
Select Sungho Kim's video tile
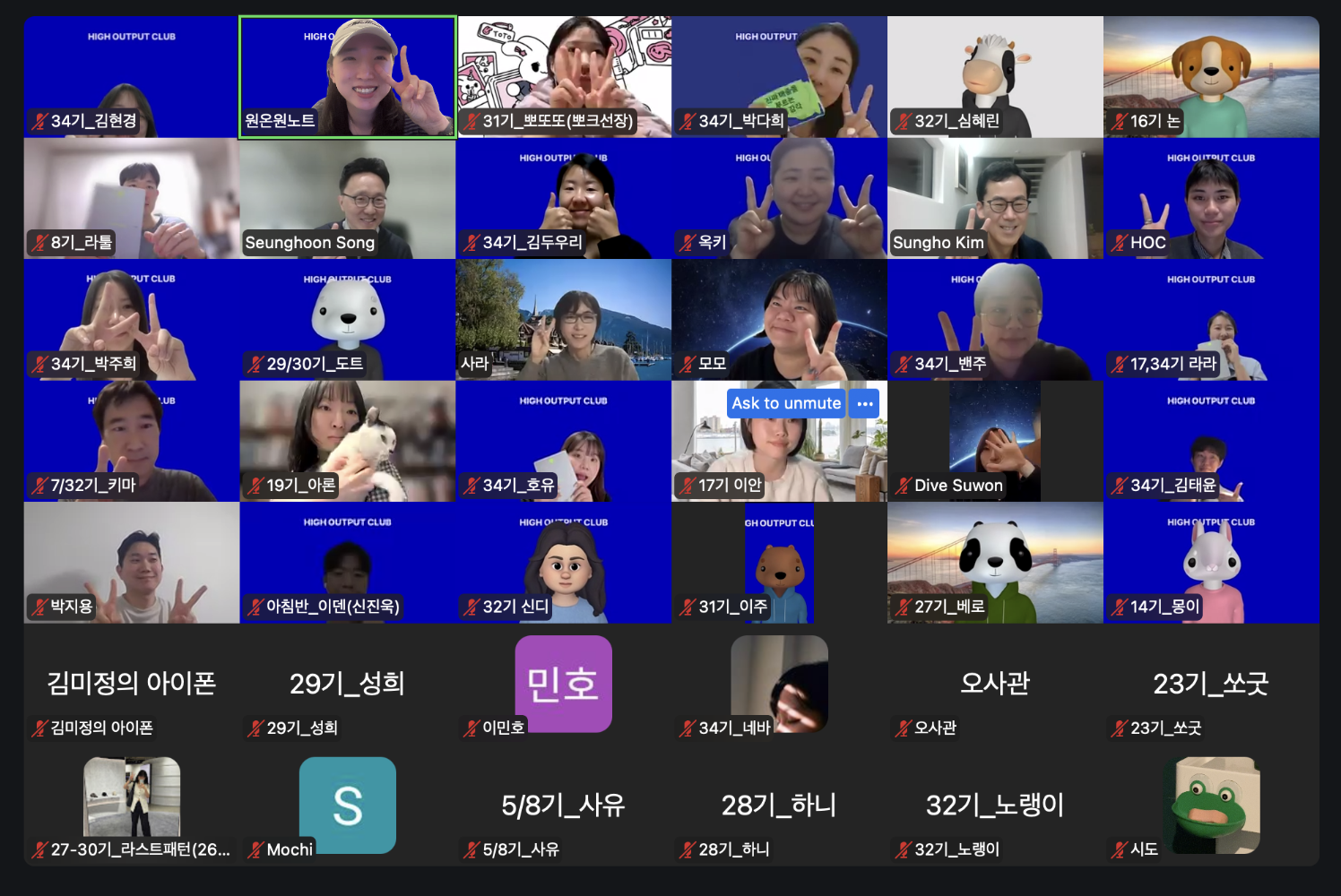[995, 198]
